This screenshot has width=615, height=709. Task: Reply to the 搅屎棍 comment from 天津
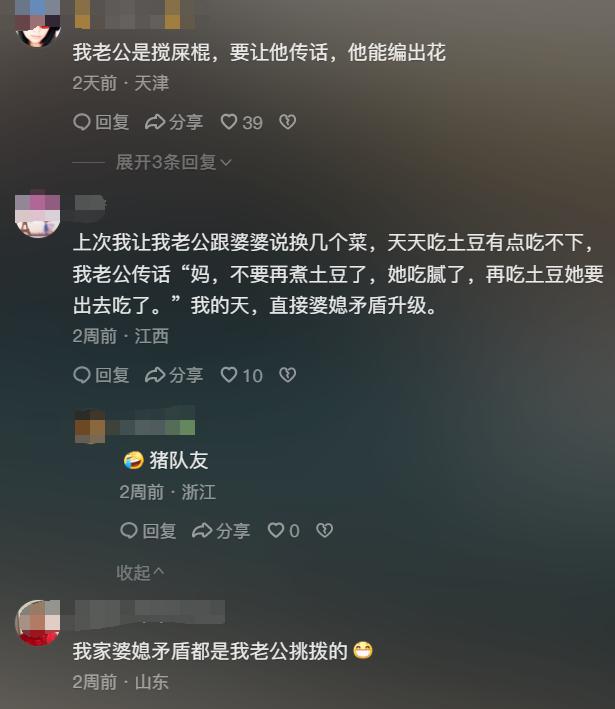(x=101, y=122)
